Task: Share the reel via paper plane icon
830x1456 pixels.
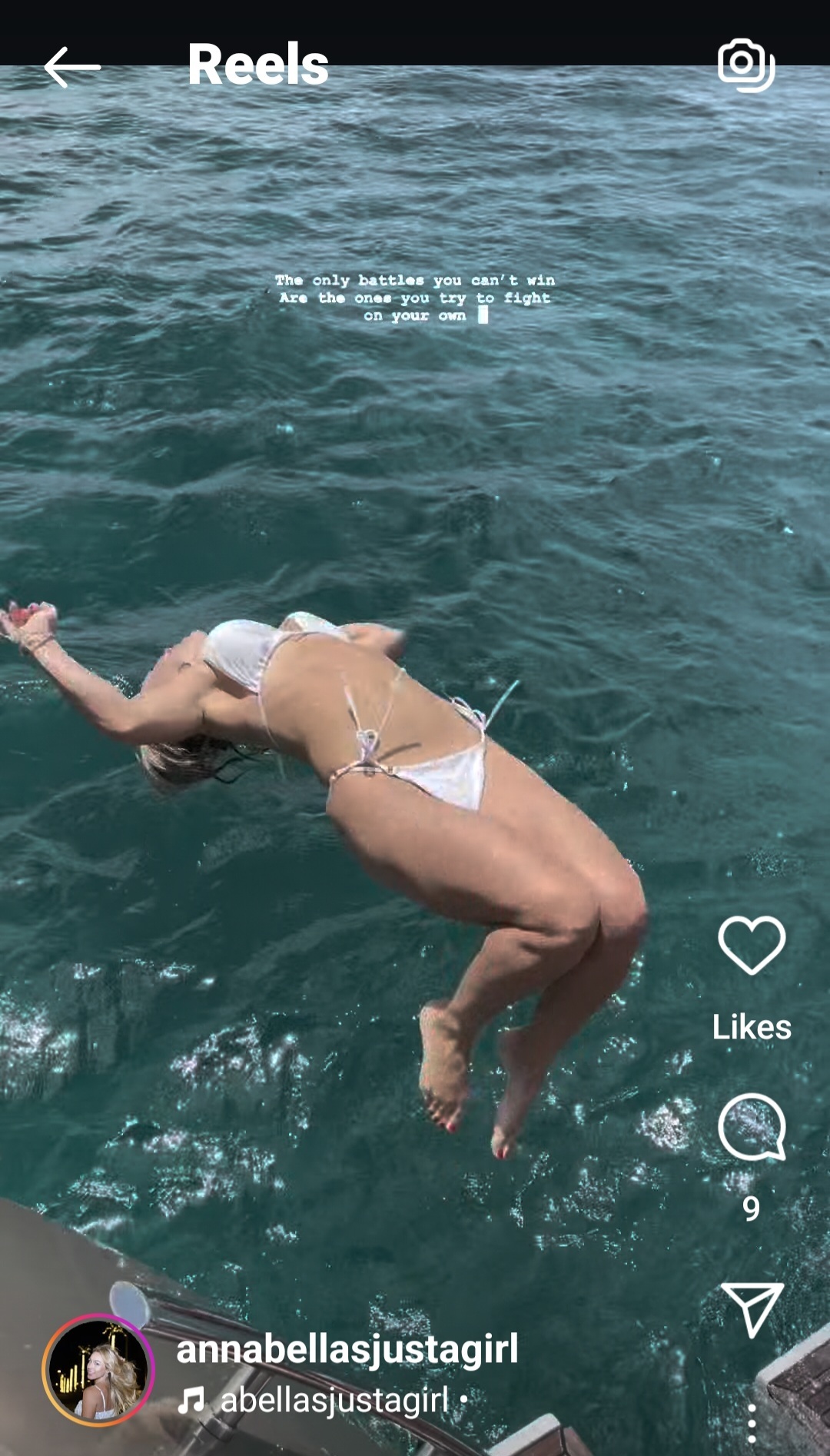Action: [x=752, y=1309]
